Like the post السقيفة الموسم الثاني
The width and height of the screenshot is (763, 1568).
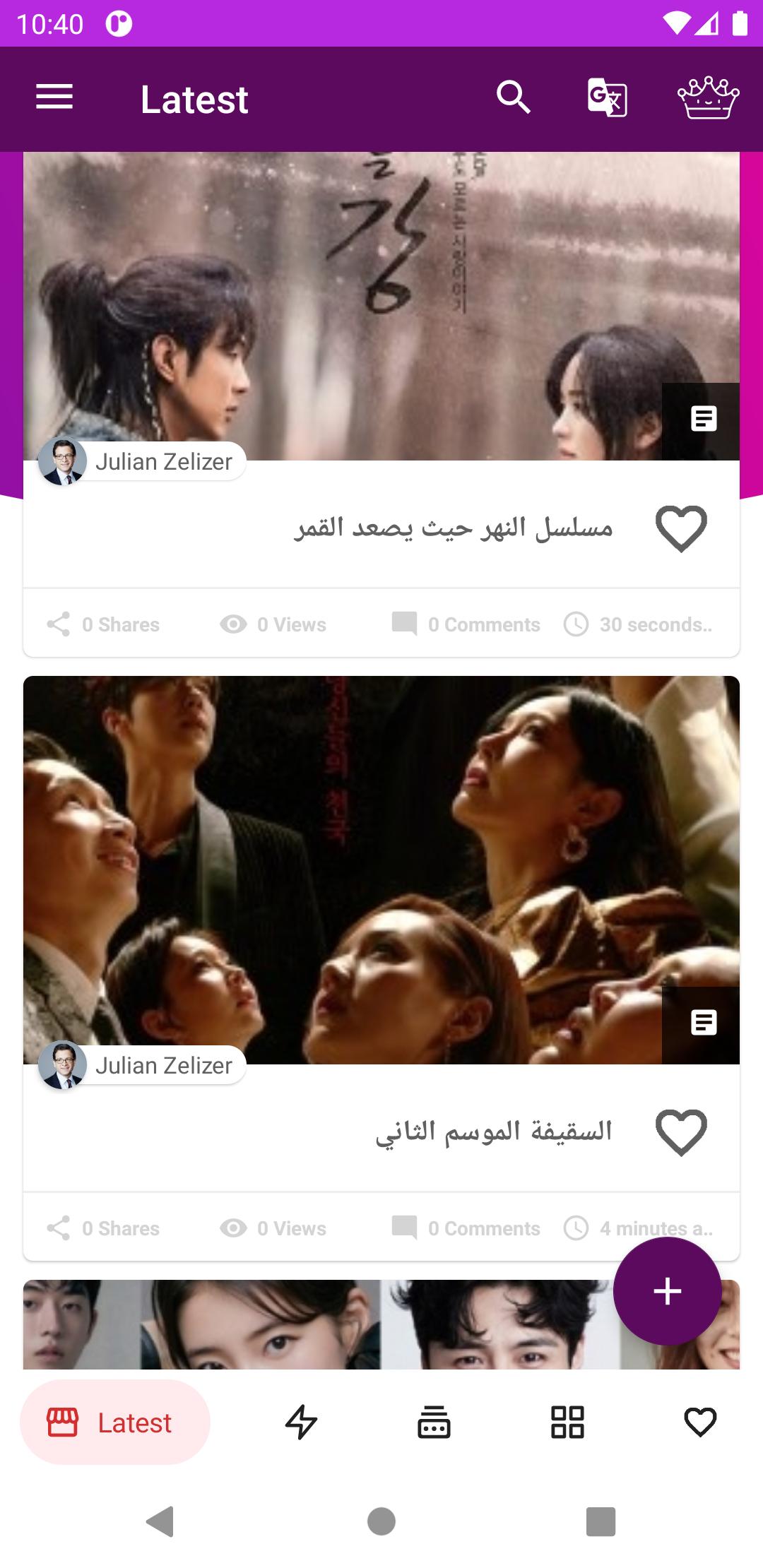click(681, 1132)
